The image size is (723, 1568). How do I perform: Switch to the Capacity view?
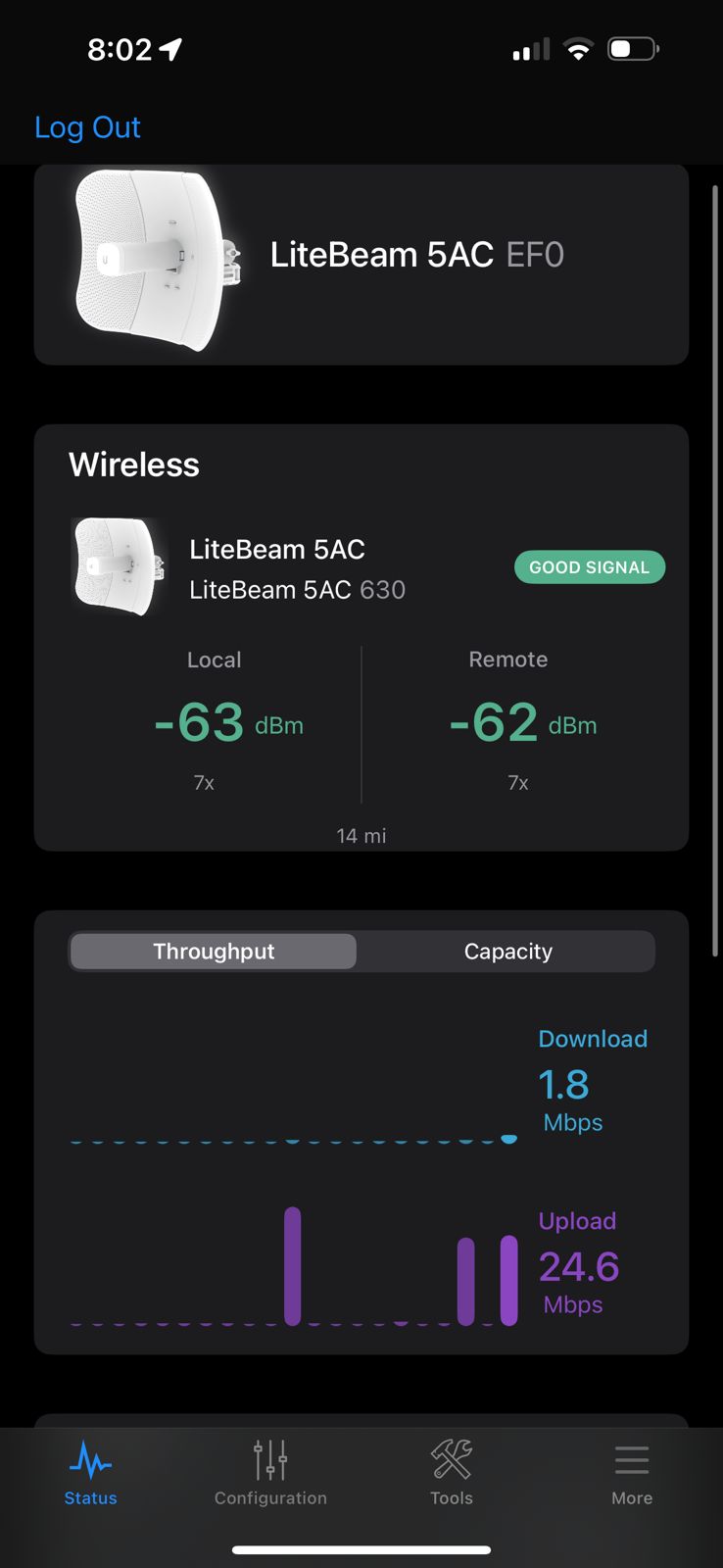click(x=507, y=952)
